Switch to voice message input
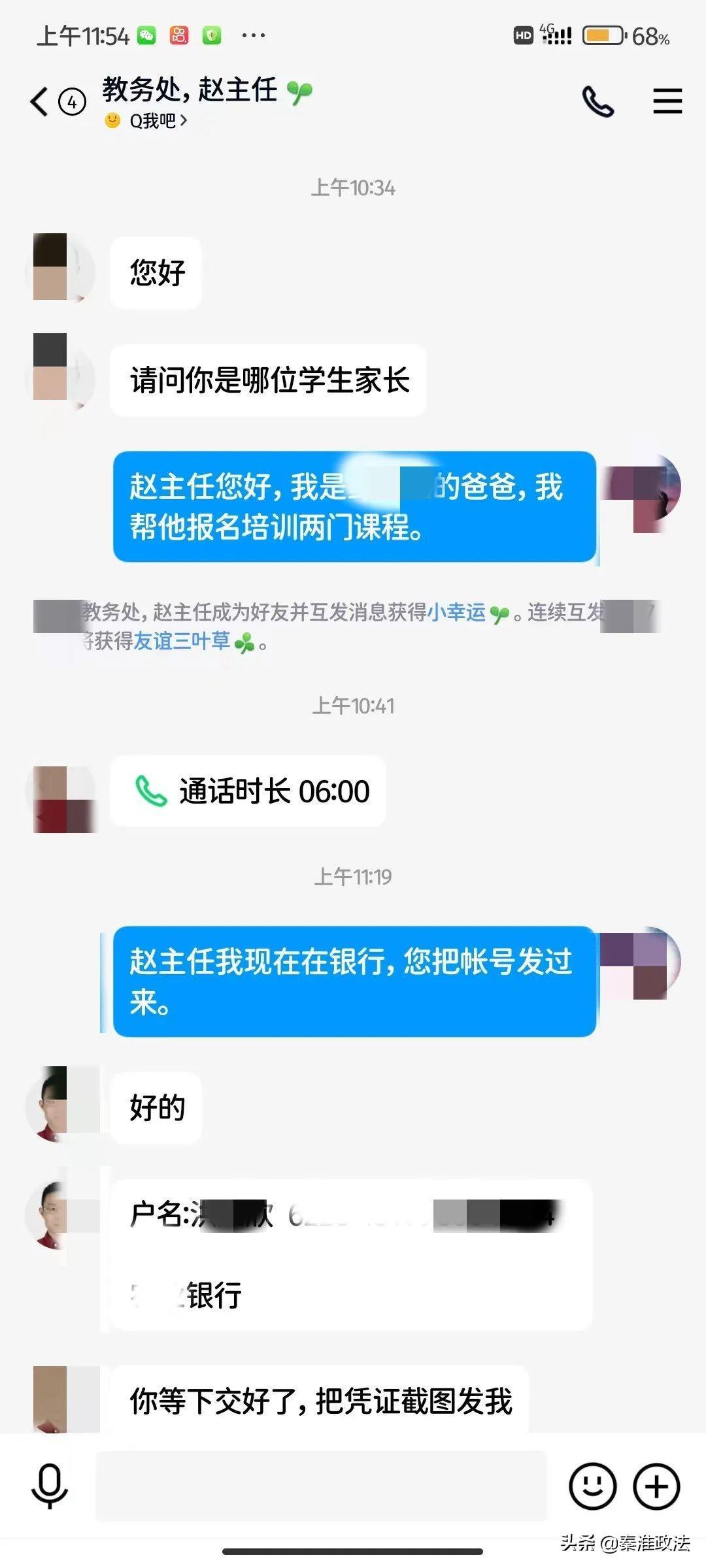The image size is (706, 1568). 49,1486
